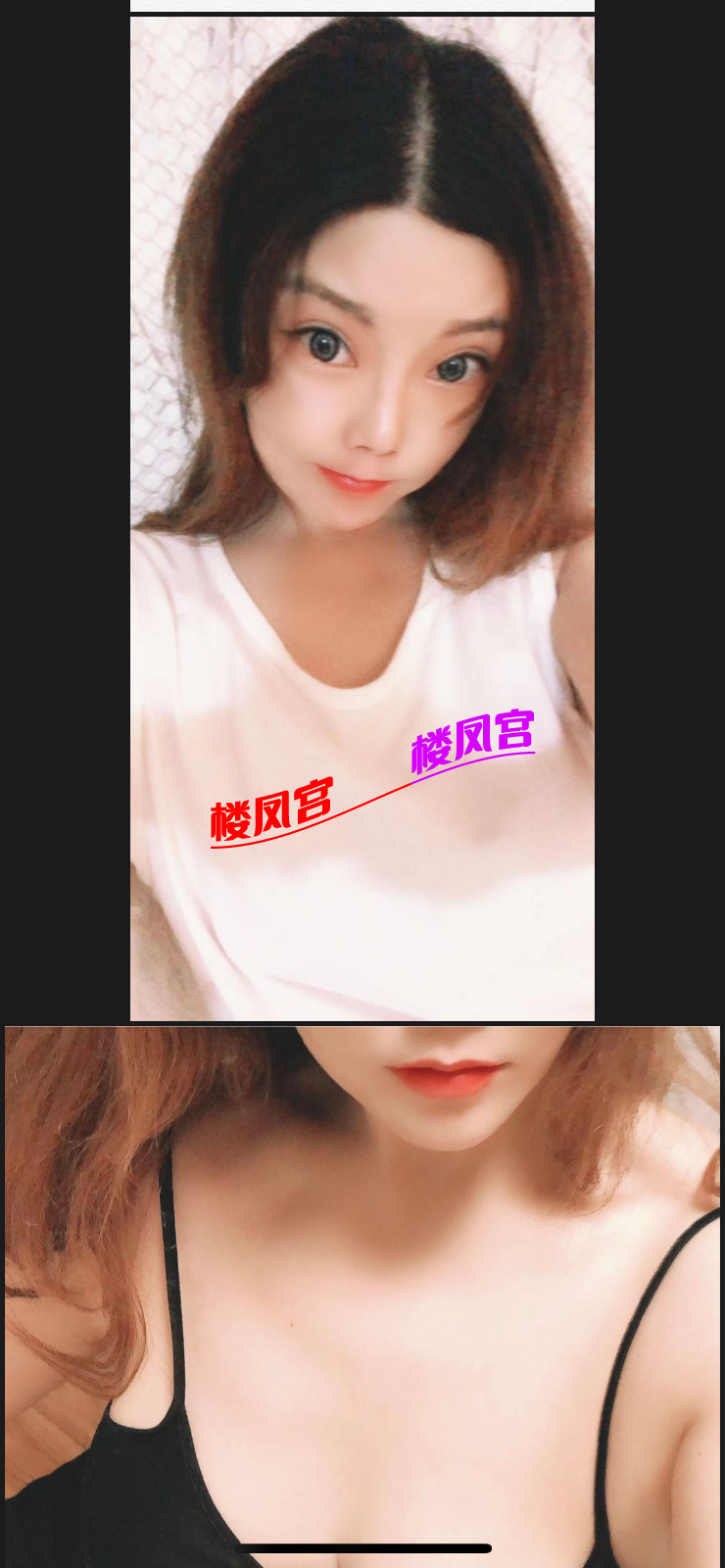
Task: Open the photo of woman in black top
Action: coord(362,1294)
